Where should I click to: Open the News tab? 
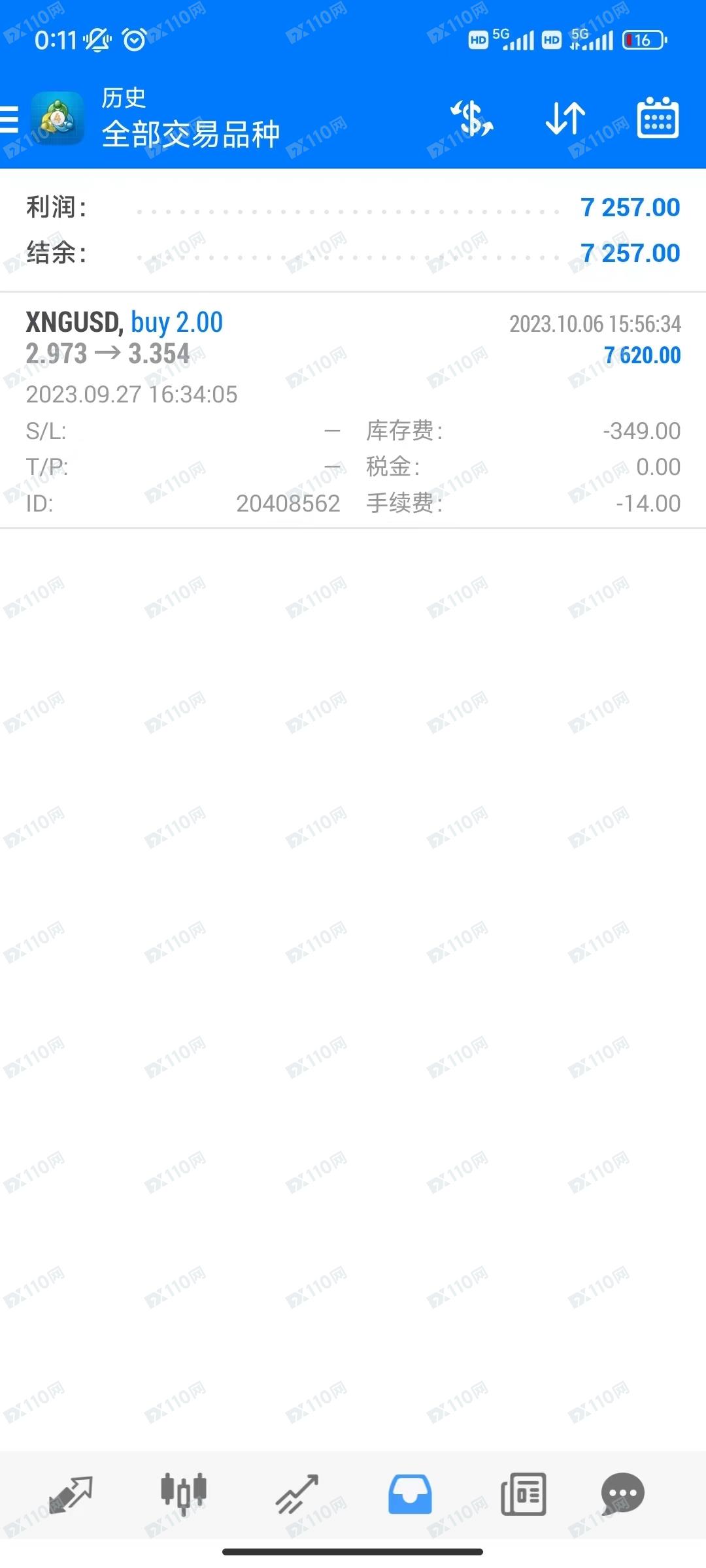[524, 1494]
